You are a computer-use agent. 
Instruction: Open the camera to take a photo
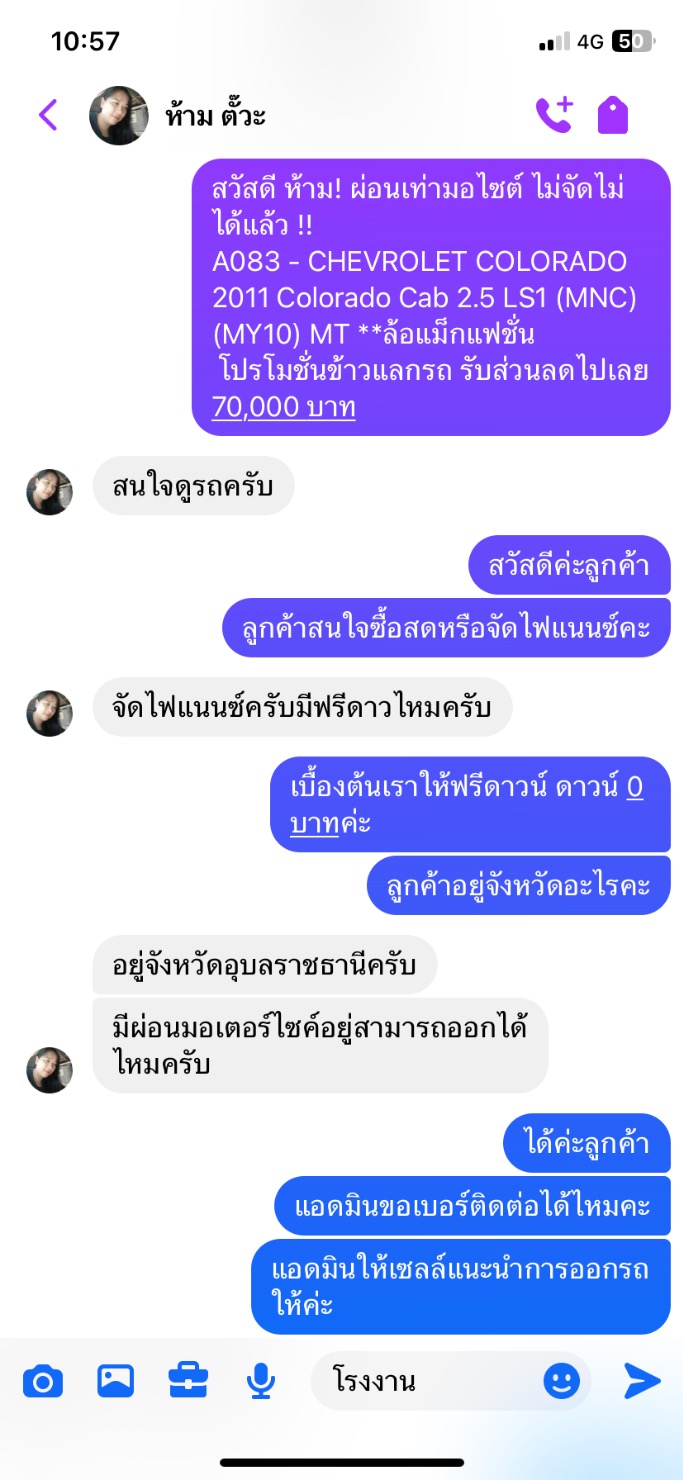(x=42, y=1382)
